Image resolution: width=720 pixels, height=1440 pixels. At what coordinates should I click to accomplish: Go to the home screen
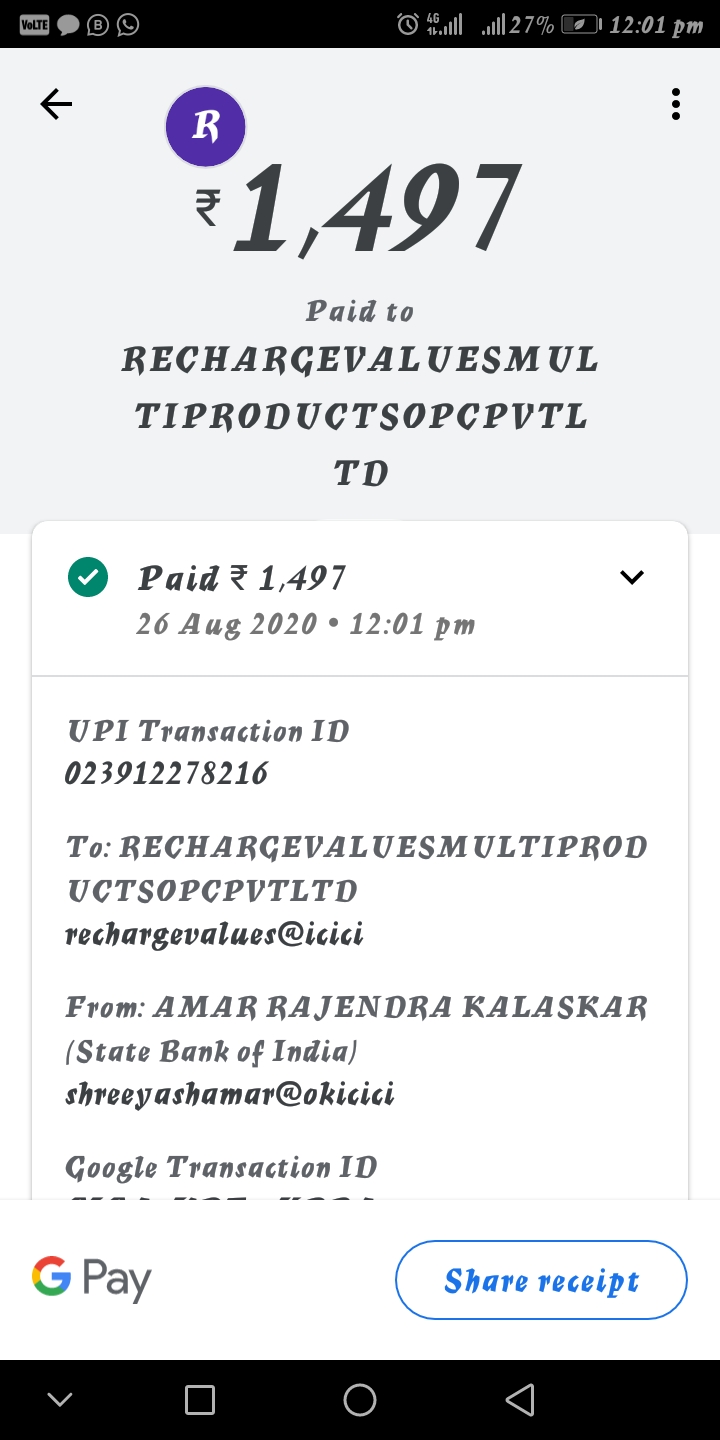tap(360, 1400)
